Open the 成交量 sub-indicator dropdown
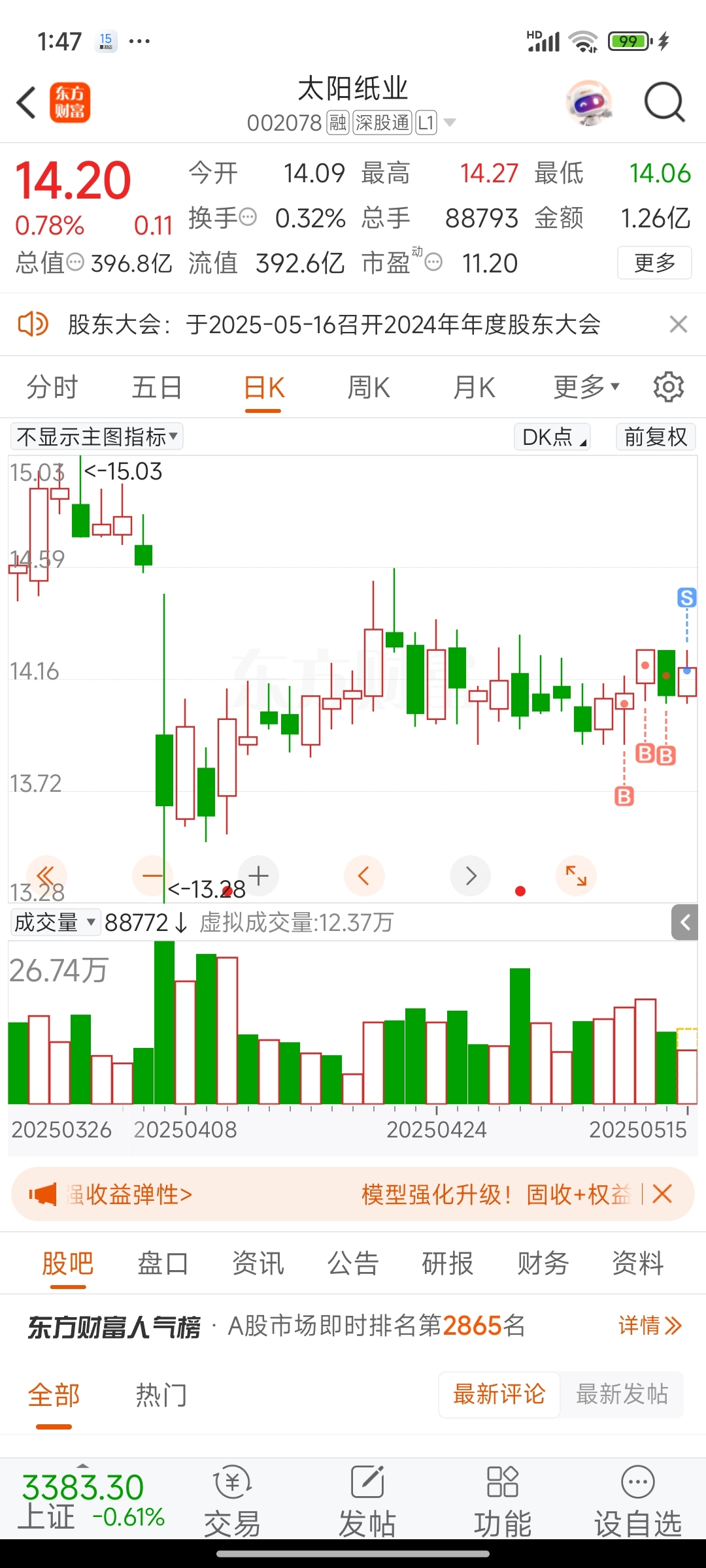Viewport: 706px width, 1568px height. (x=55, y=923)
